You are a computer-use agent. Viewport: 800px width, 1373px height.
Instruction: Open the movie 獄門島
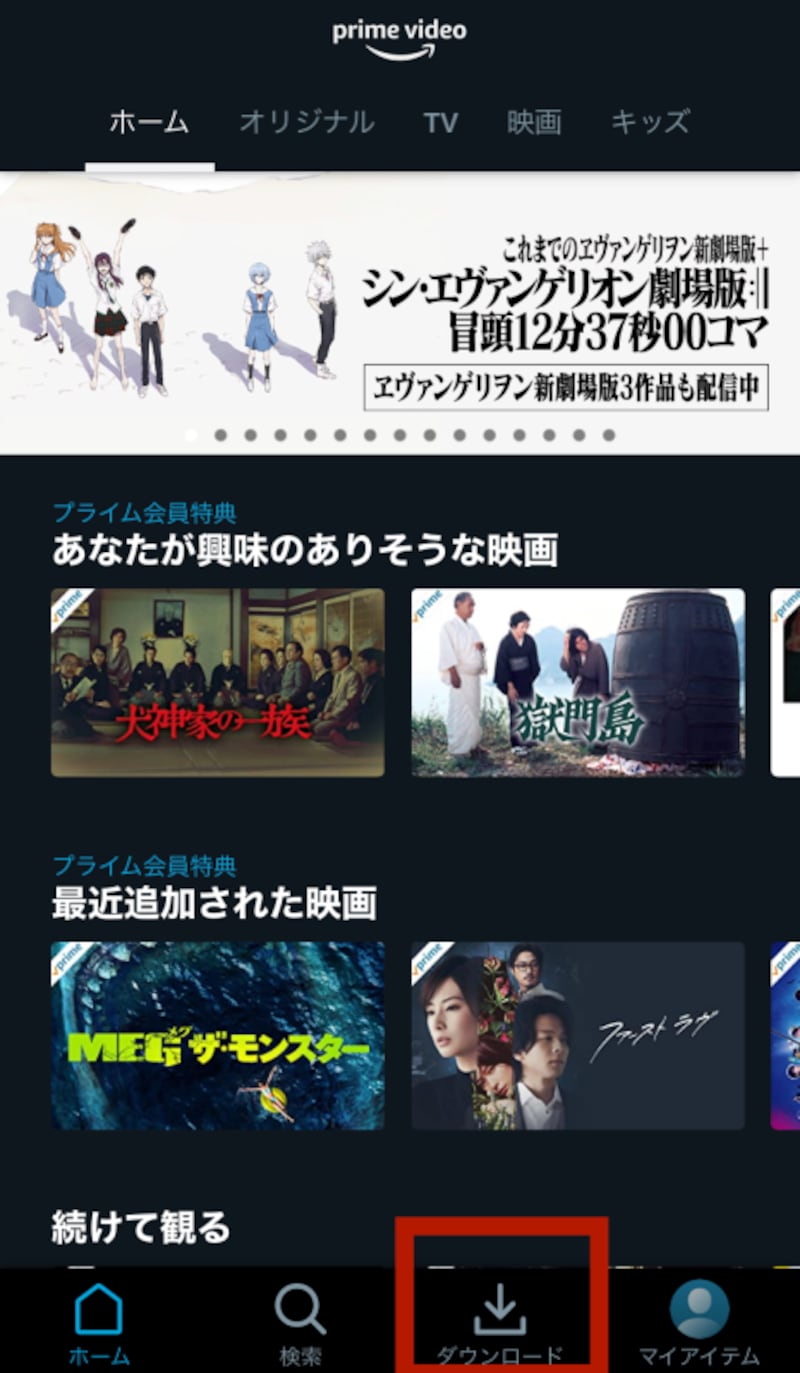(x=578, y=682)
